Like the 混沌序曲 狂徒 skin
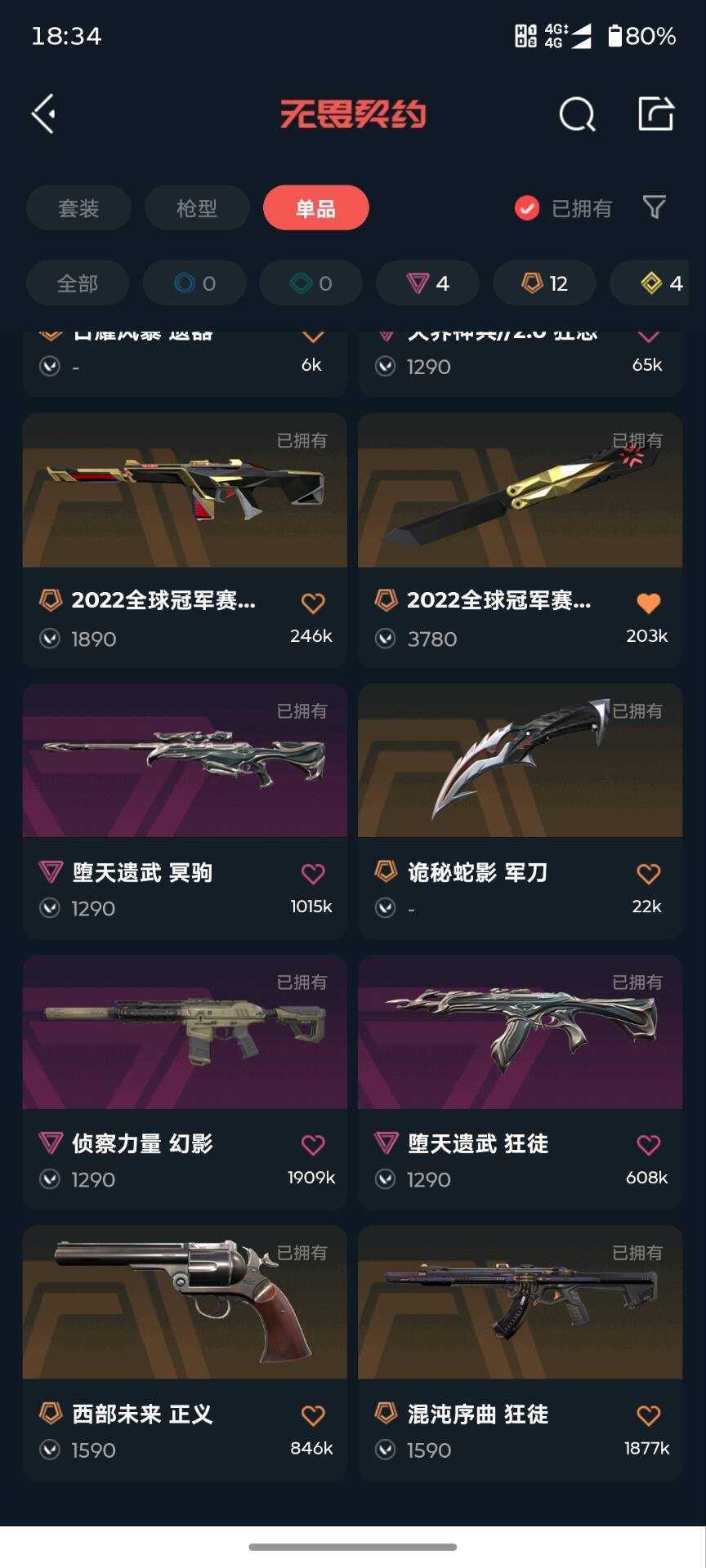This screenshot has height=1568, width=706. pos(648,1415)
